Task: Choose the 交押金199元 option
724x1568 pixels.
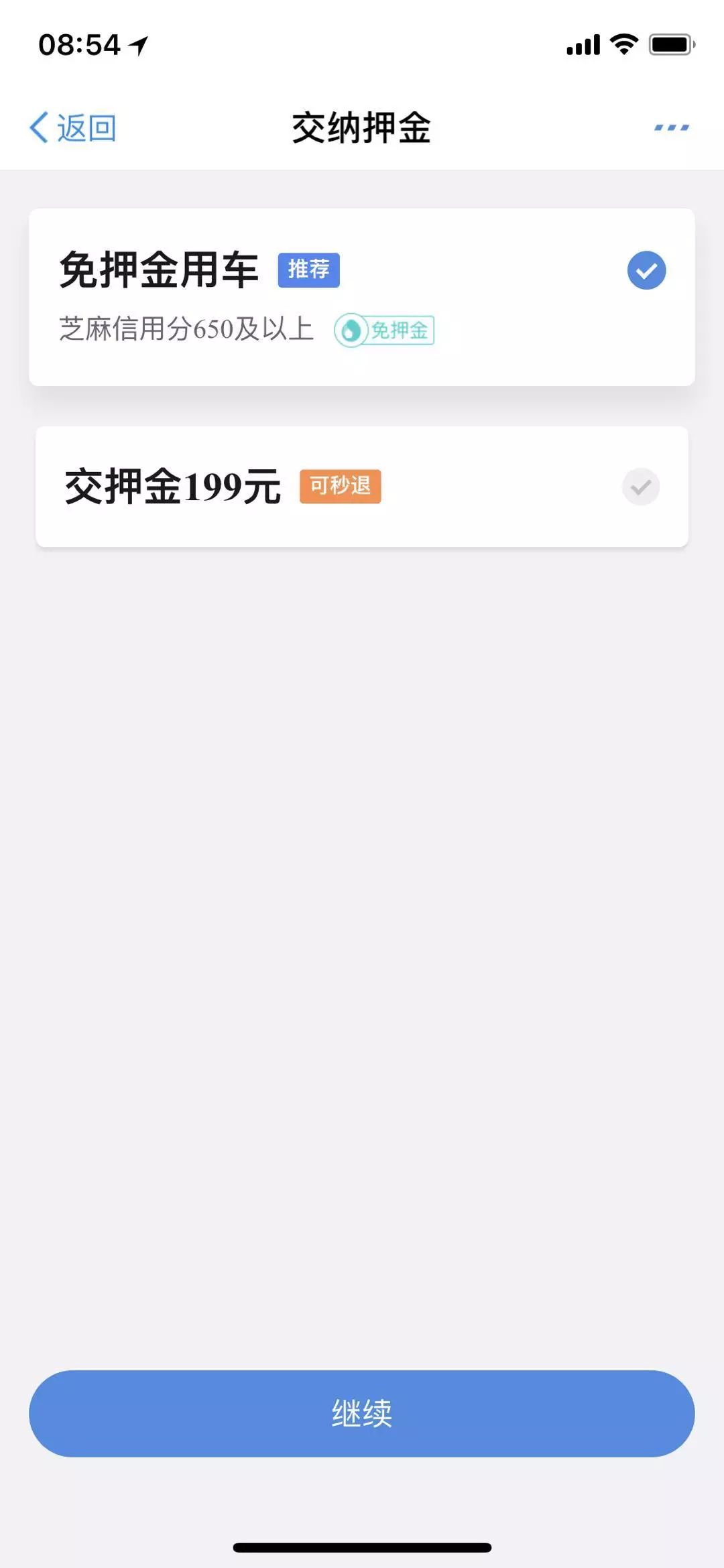Action: (361, 487)
